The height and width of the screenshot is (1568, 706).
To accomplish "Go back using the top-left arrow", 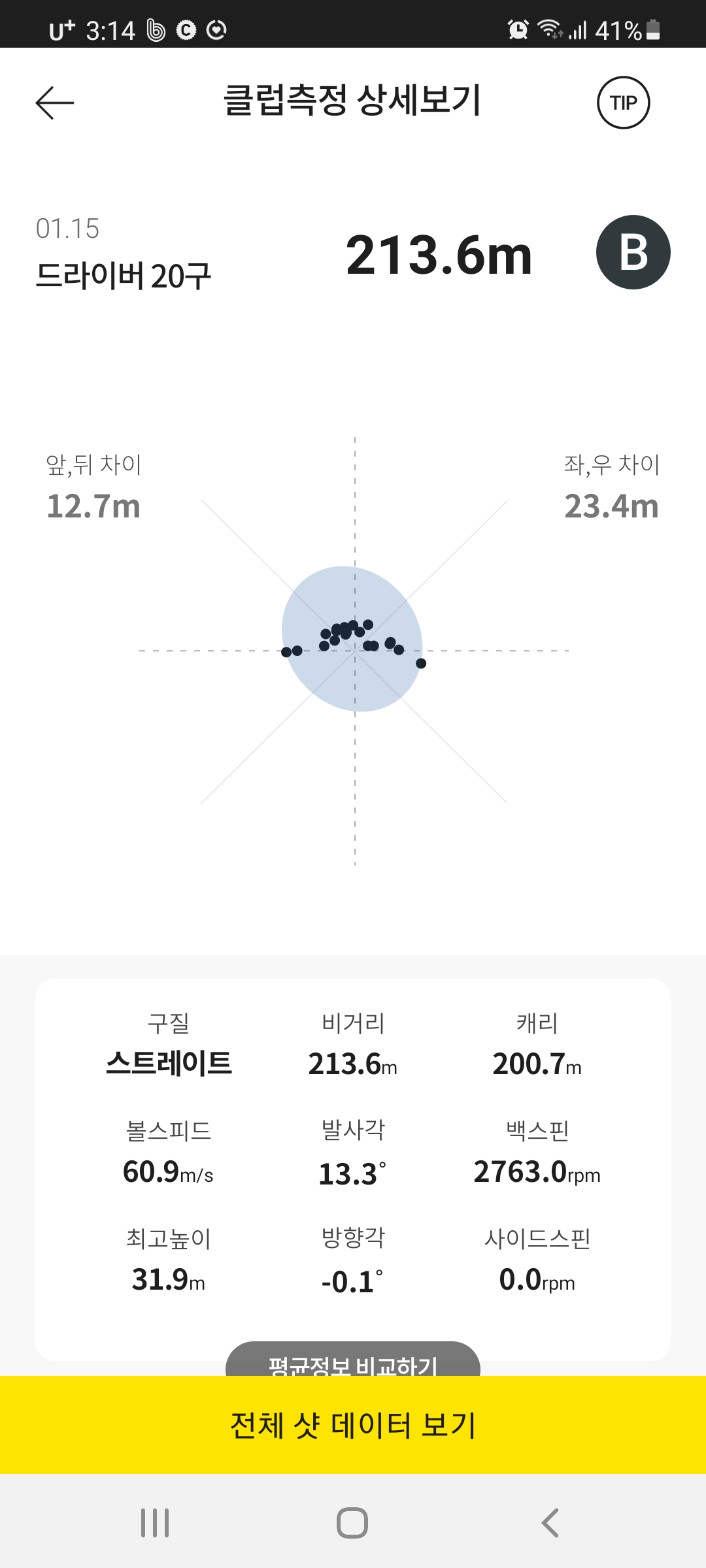I will click(x=55, y=103).
